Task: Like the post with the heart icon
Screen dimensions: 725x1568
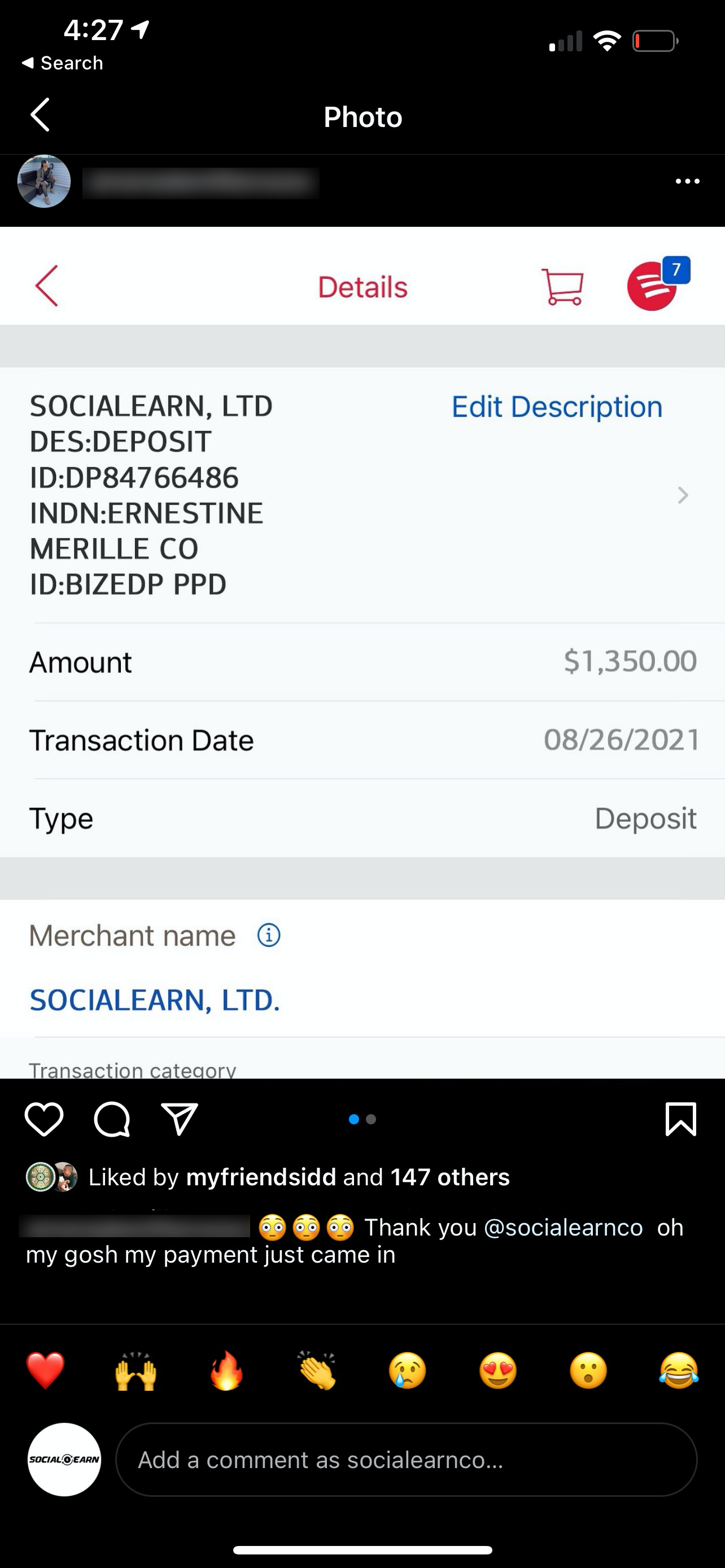Action: 44,1119
